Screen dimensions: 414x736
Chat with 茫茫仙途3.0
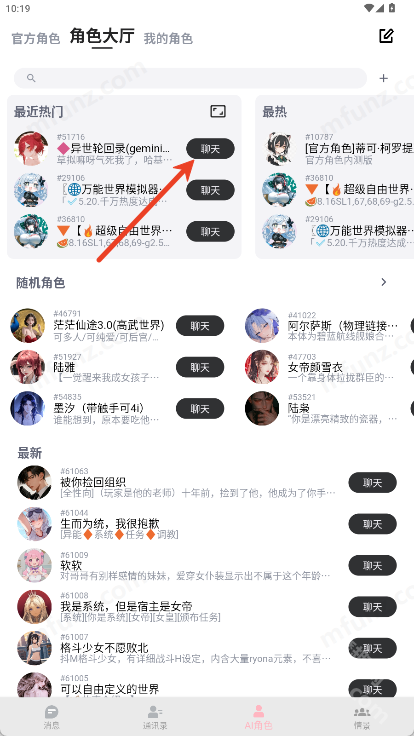200,326
